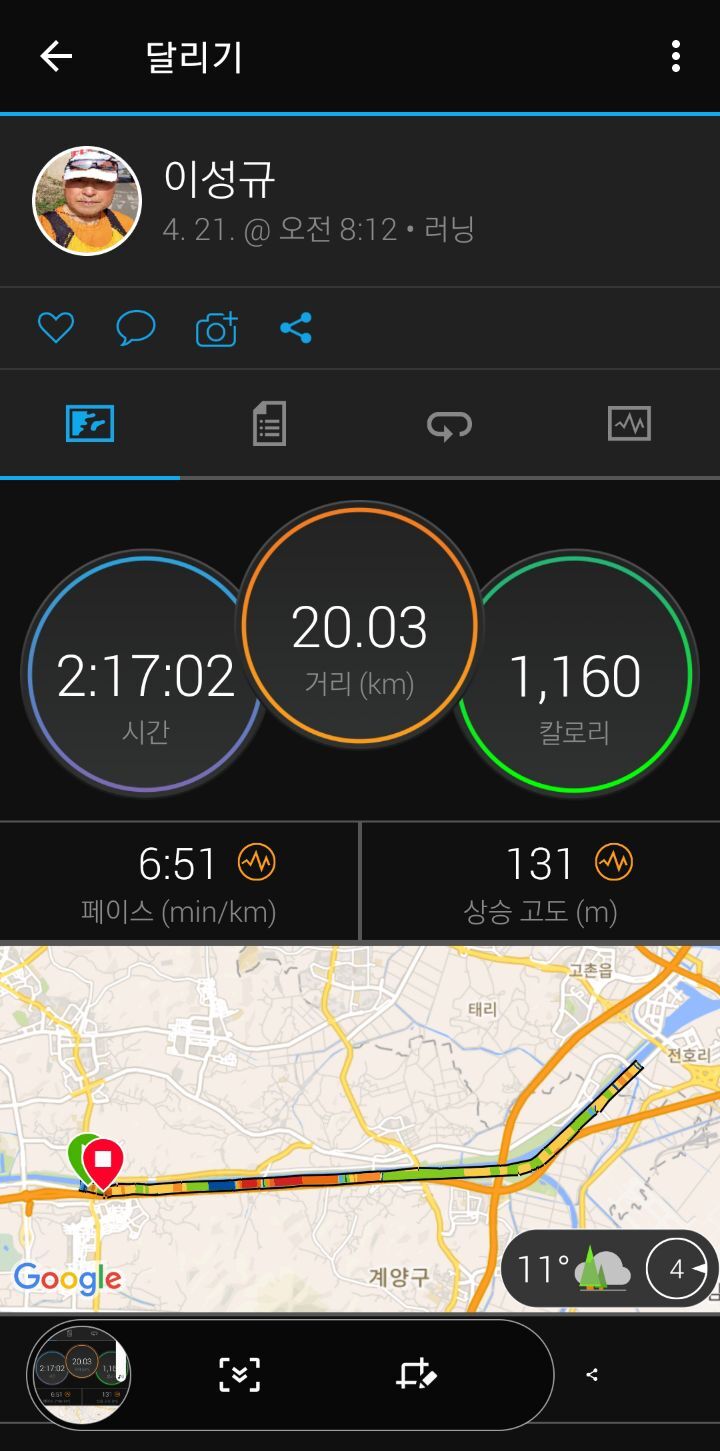Switch to the stats details tab
Screen dimensions: 720x1451
[269, 424]
